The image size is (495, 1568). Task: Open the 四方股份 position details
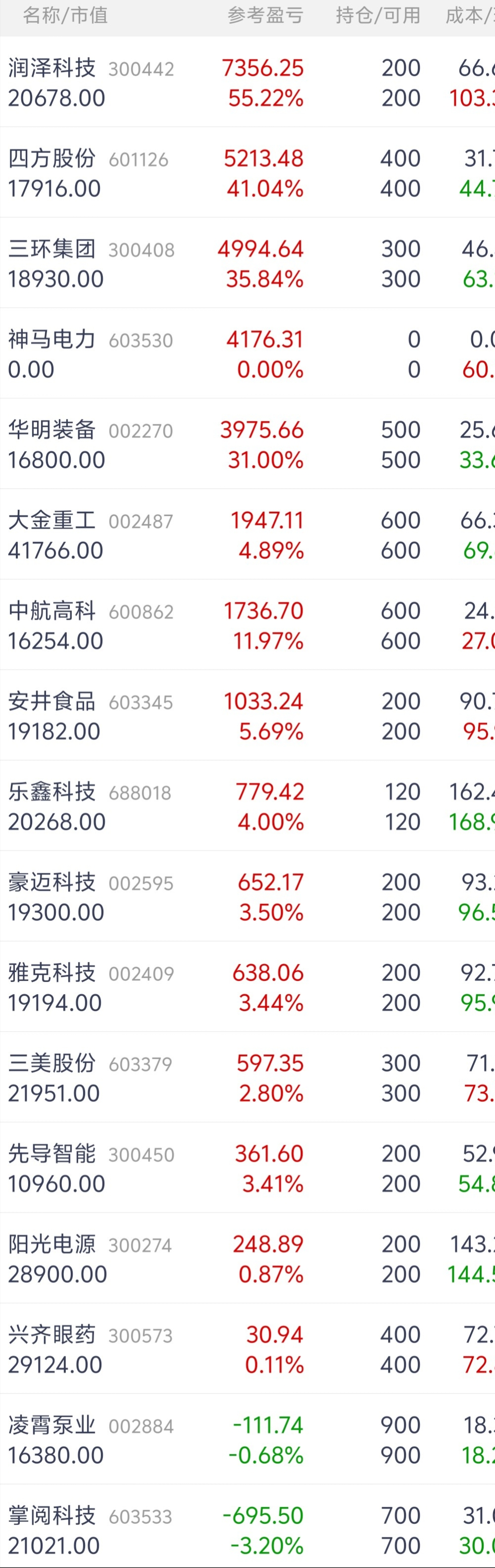[x=247, y=173]
